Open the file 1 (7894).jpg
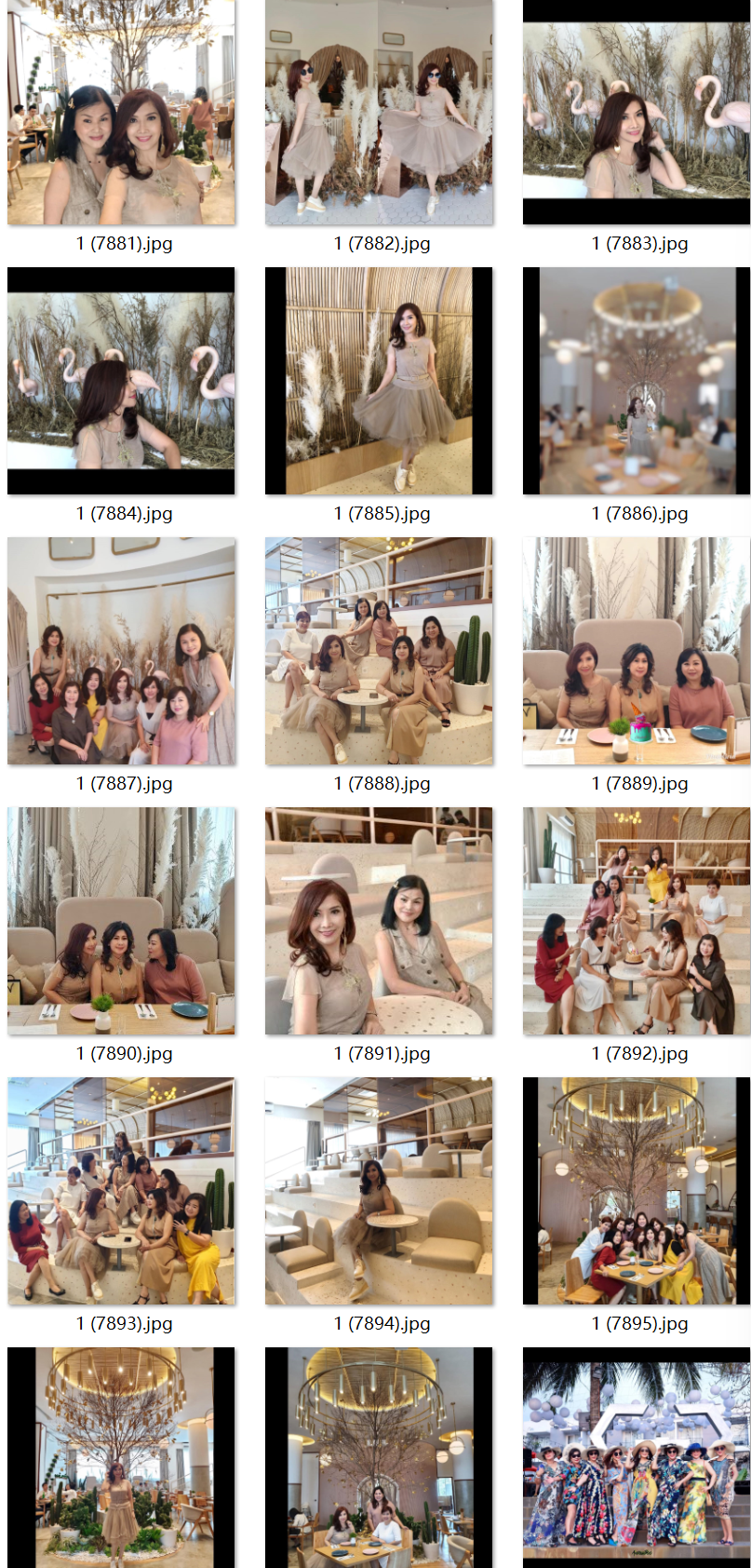This screenshot has height=1568, width=751. point(379,1191)
